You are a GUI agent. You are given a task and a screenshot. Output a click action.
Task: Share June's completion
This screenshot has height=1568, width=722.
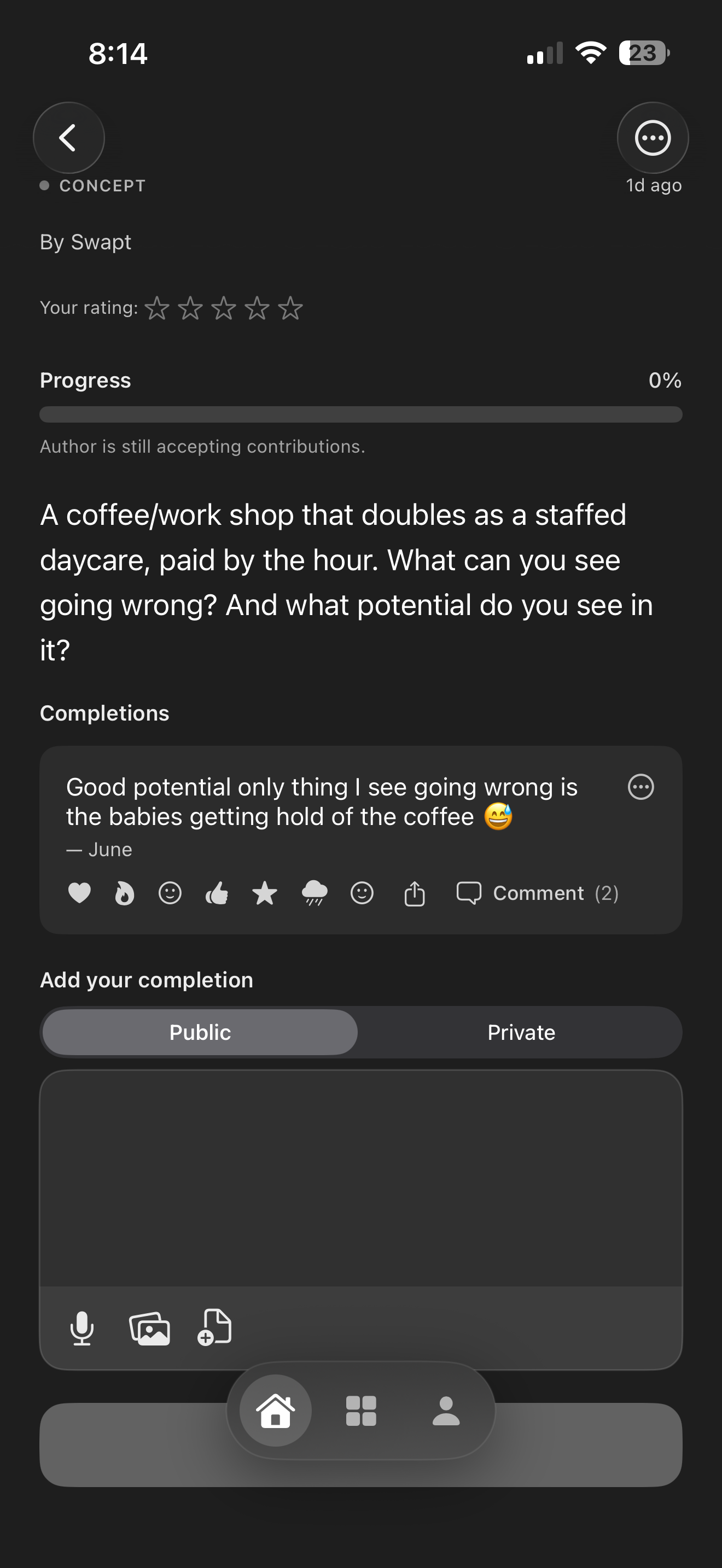point(415,893)
